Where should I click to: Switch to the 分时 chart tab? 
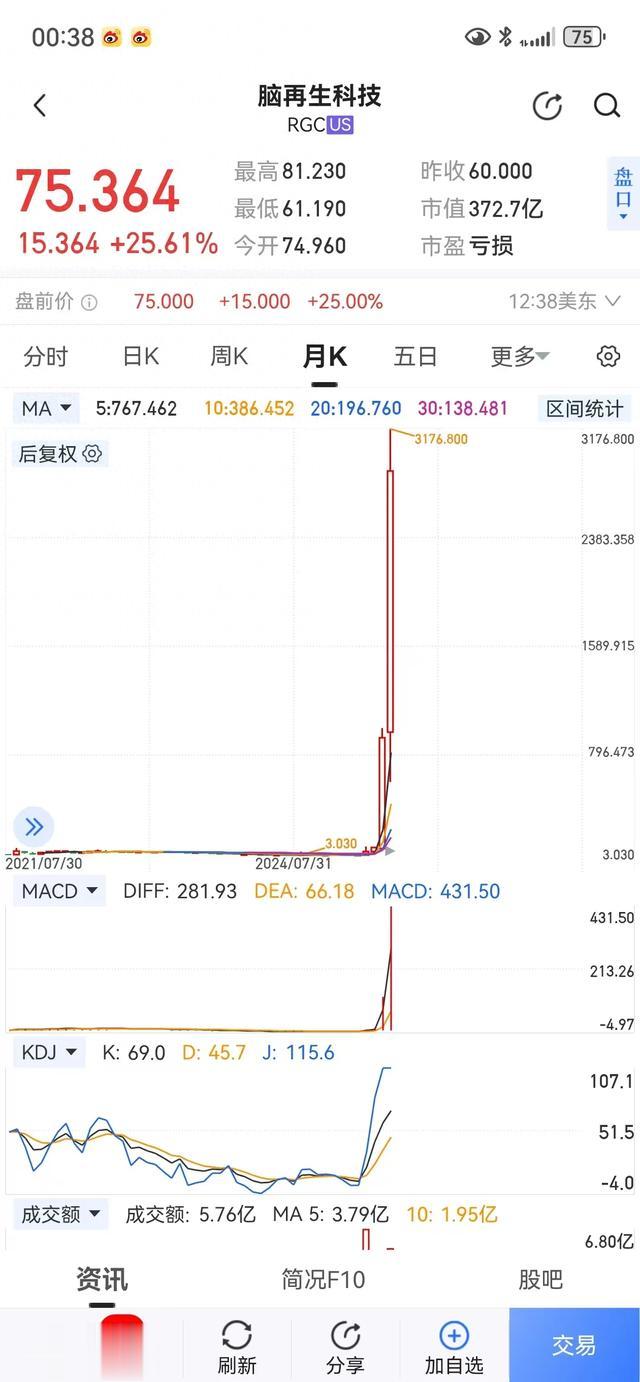(x=46, y=356)
